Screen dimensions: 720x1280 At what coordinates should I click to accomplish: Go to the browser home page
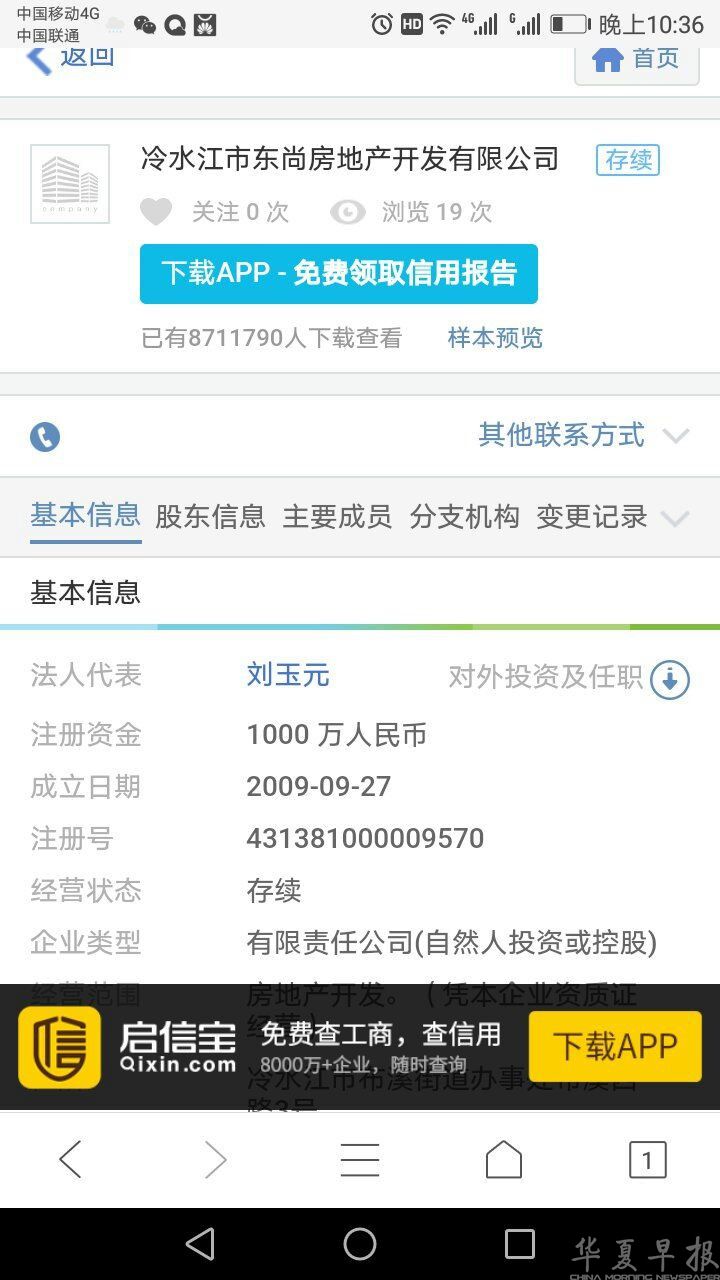504,1160
